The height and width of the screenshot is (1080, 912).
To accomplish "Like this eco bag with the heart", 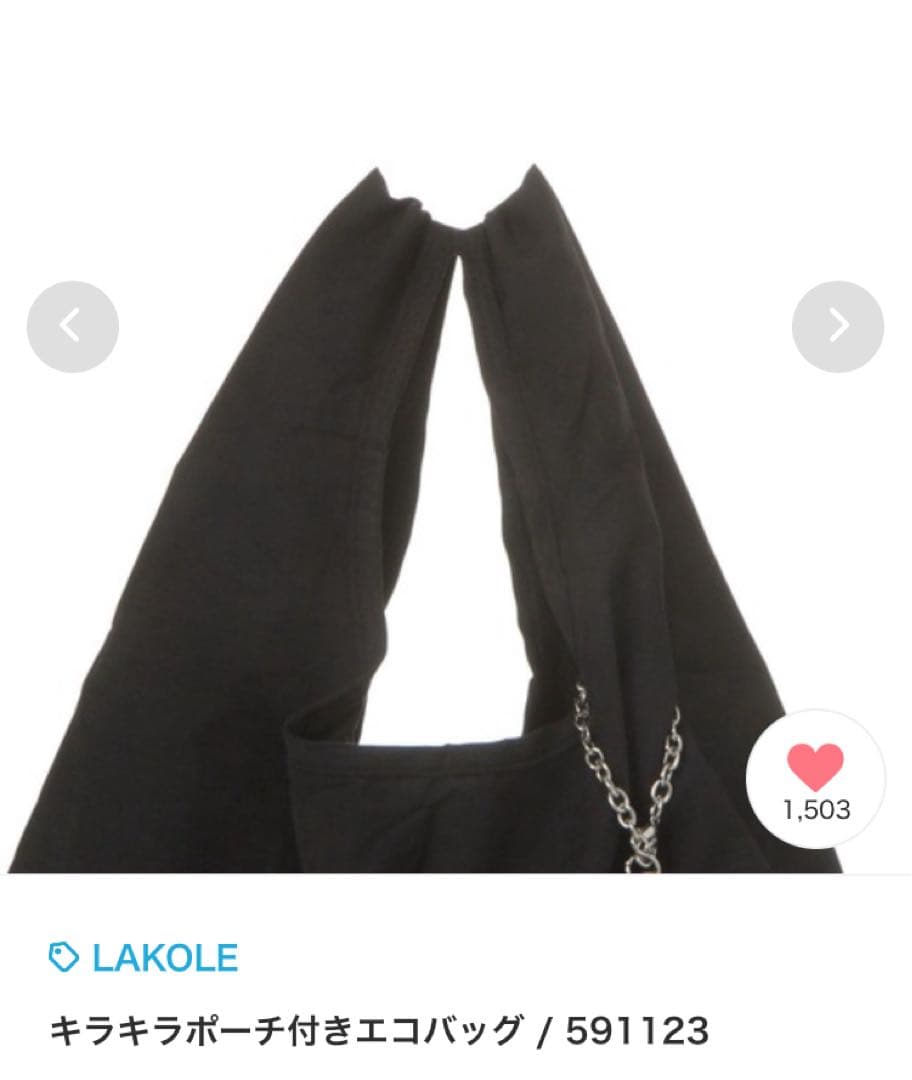I will coord(816,779).
